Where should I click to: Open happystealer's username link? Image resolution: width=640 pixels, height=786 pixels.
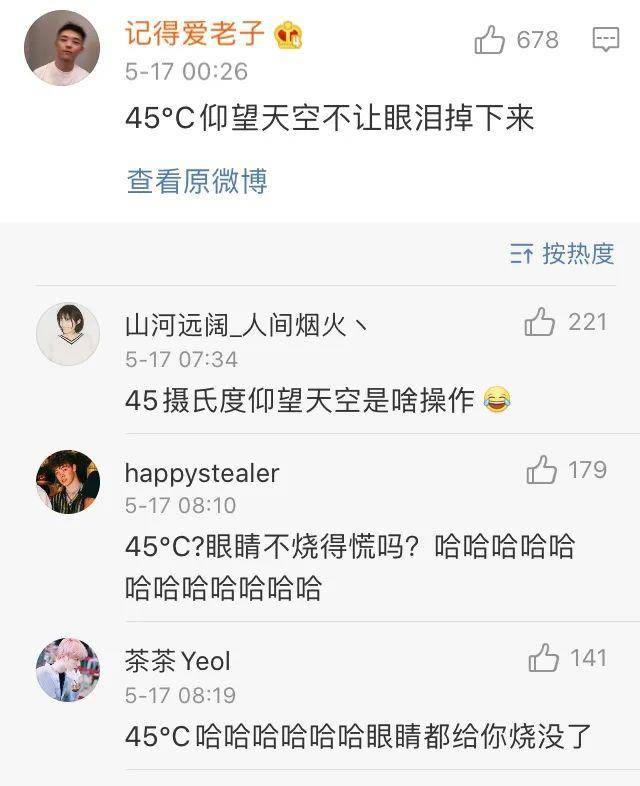point(202,473)
